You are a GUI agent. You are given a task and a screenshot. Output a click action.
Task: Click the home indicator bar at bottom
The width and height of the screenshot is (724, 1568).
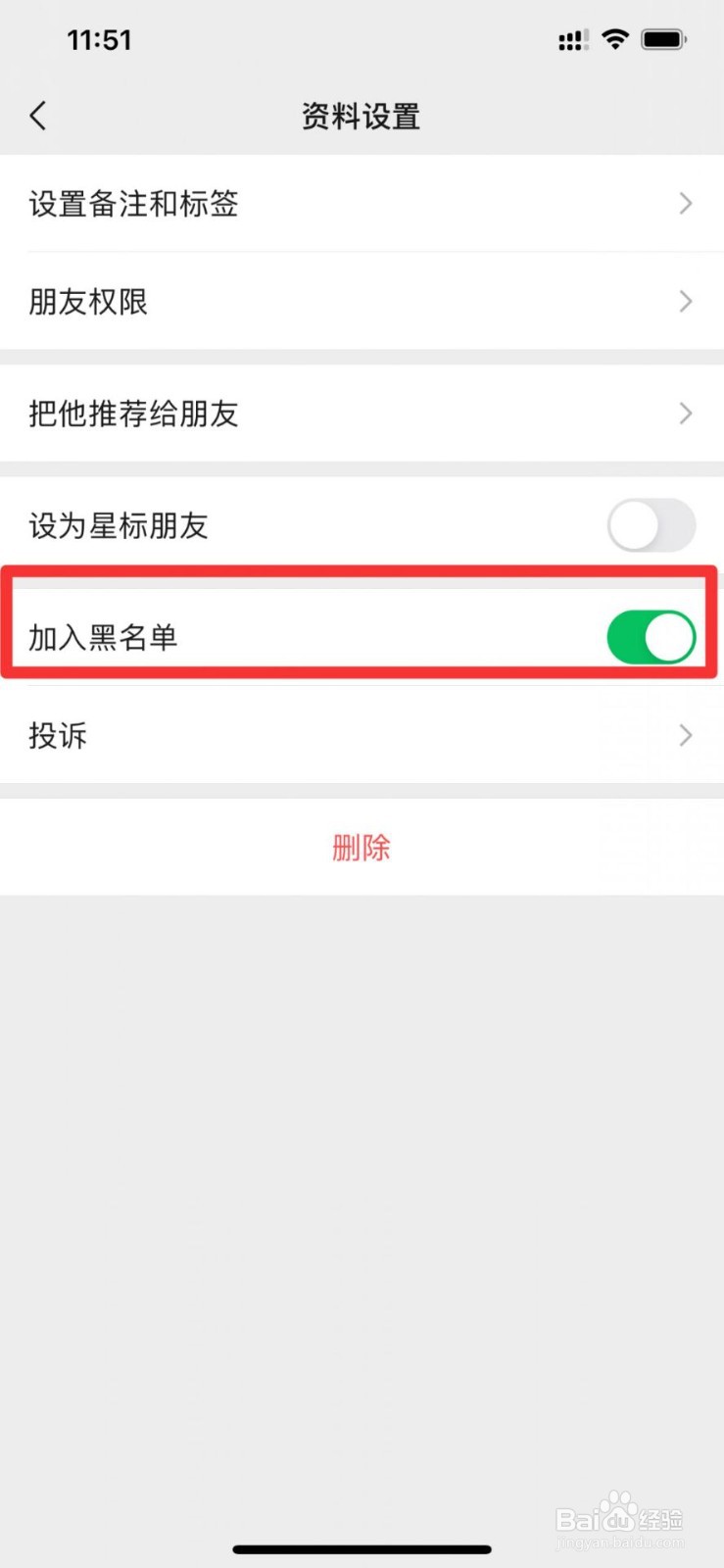click(x=362, y=1548)
